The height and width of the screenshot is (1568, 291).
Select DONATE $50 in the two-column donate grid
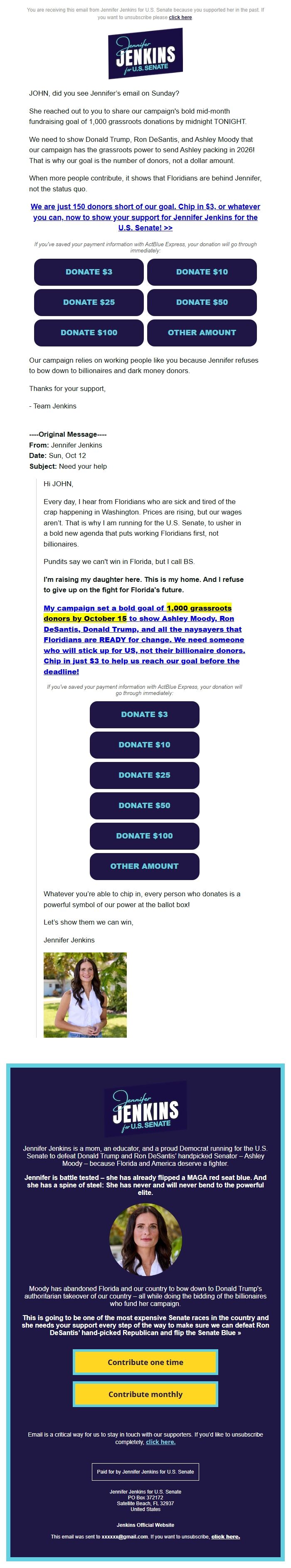[202, 302]
